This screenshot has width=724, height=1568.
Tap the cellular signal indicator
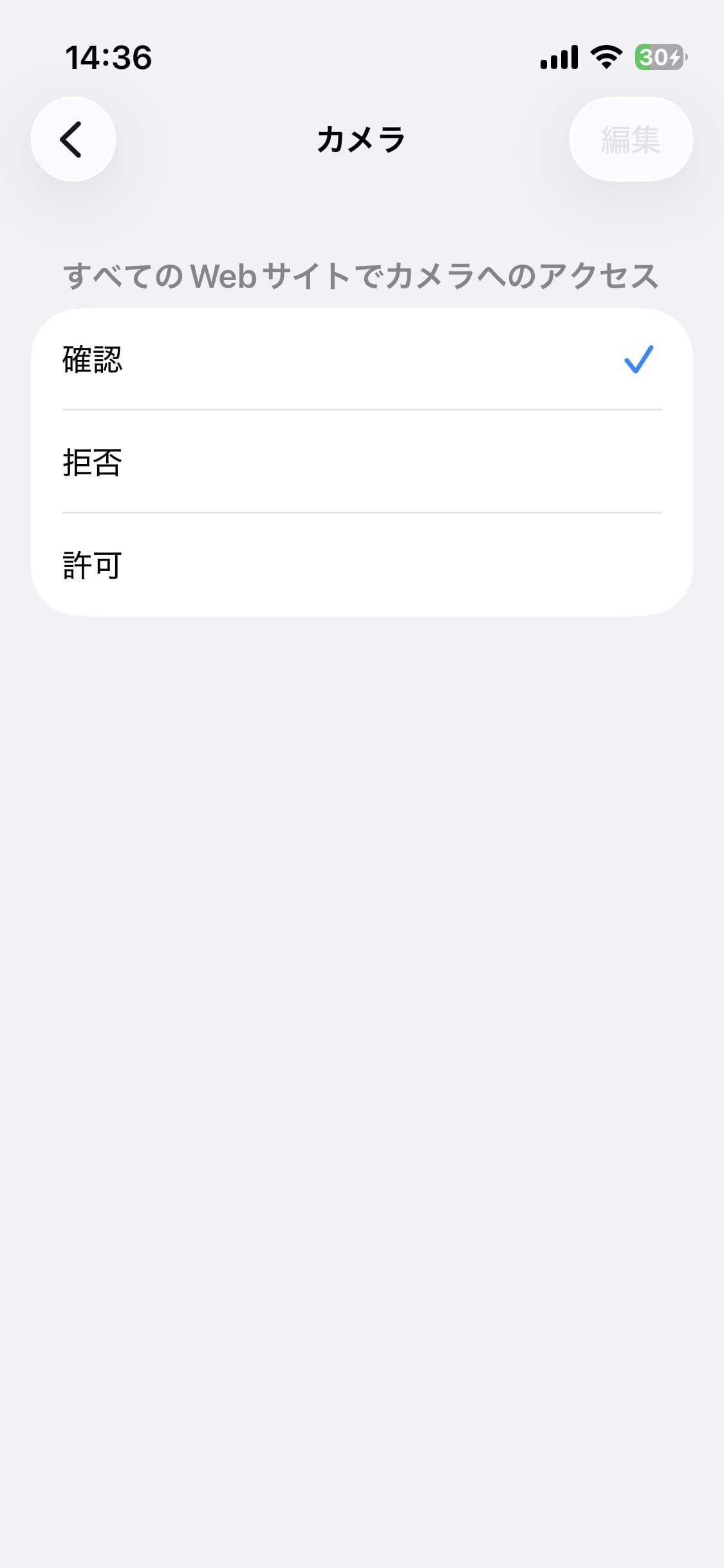557,57
